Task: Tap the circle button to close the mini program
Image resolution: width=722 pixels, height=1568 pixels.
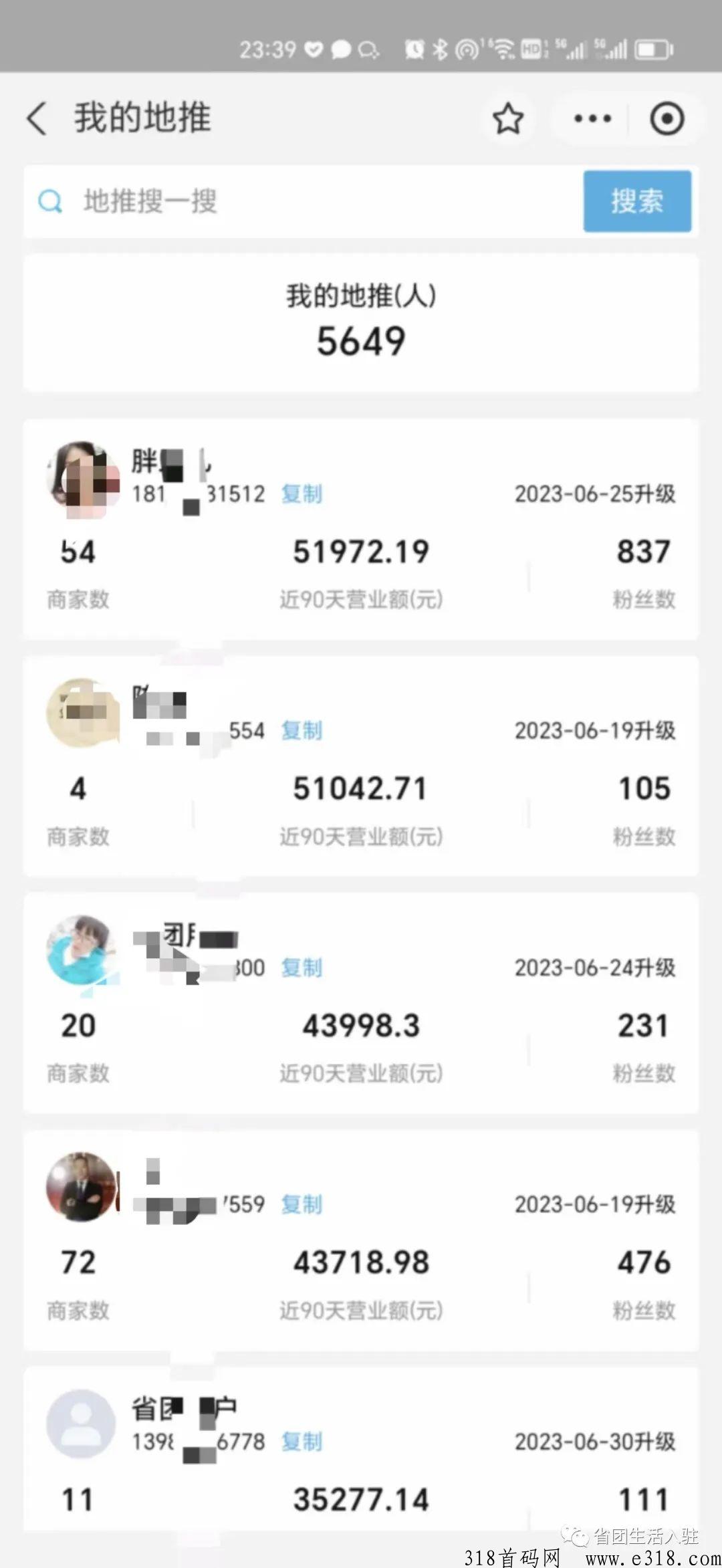Action: coord(667,117)
